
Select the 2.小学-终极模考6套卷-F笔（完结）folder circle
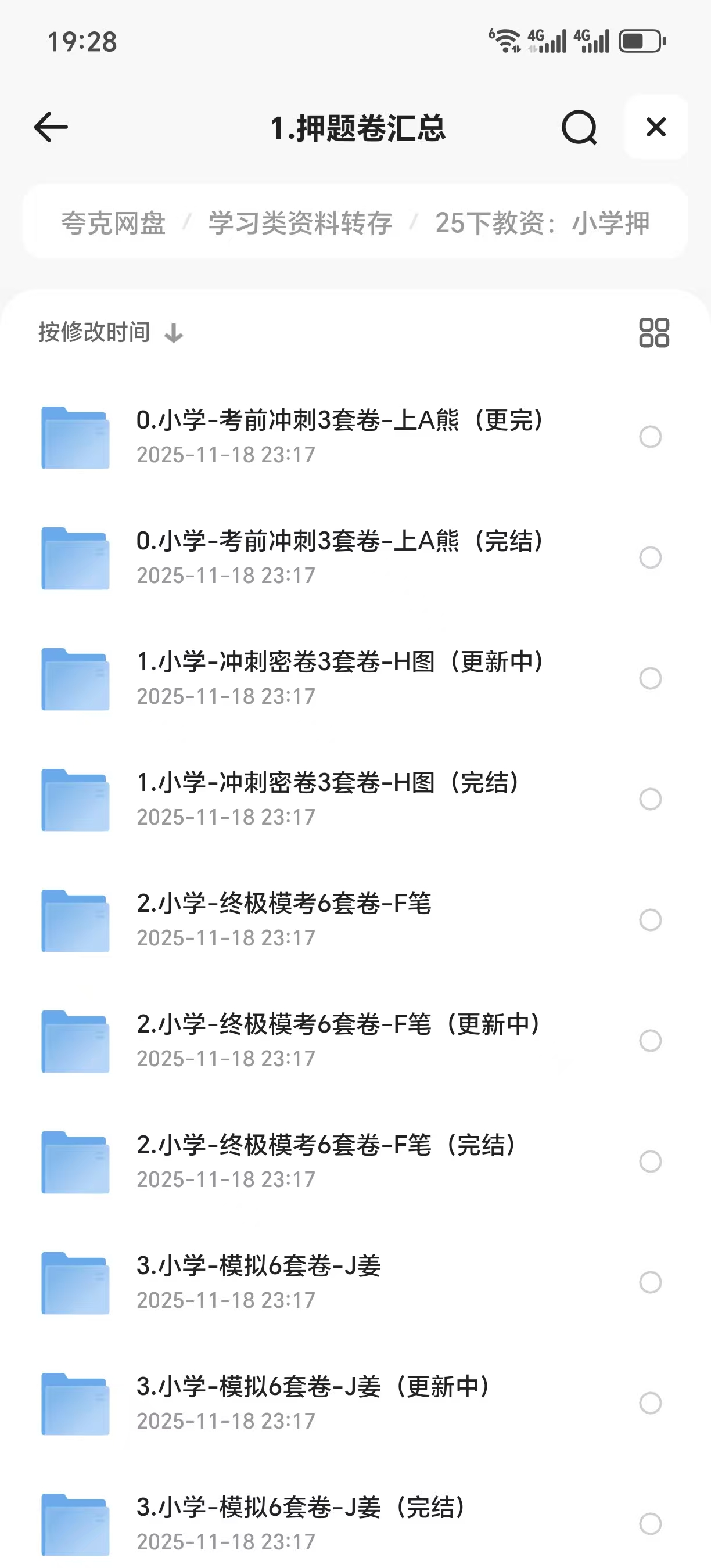click(650, 1161)
